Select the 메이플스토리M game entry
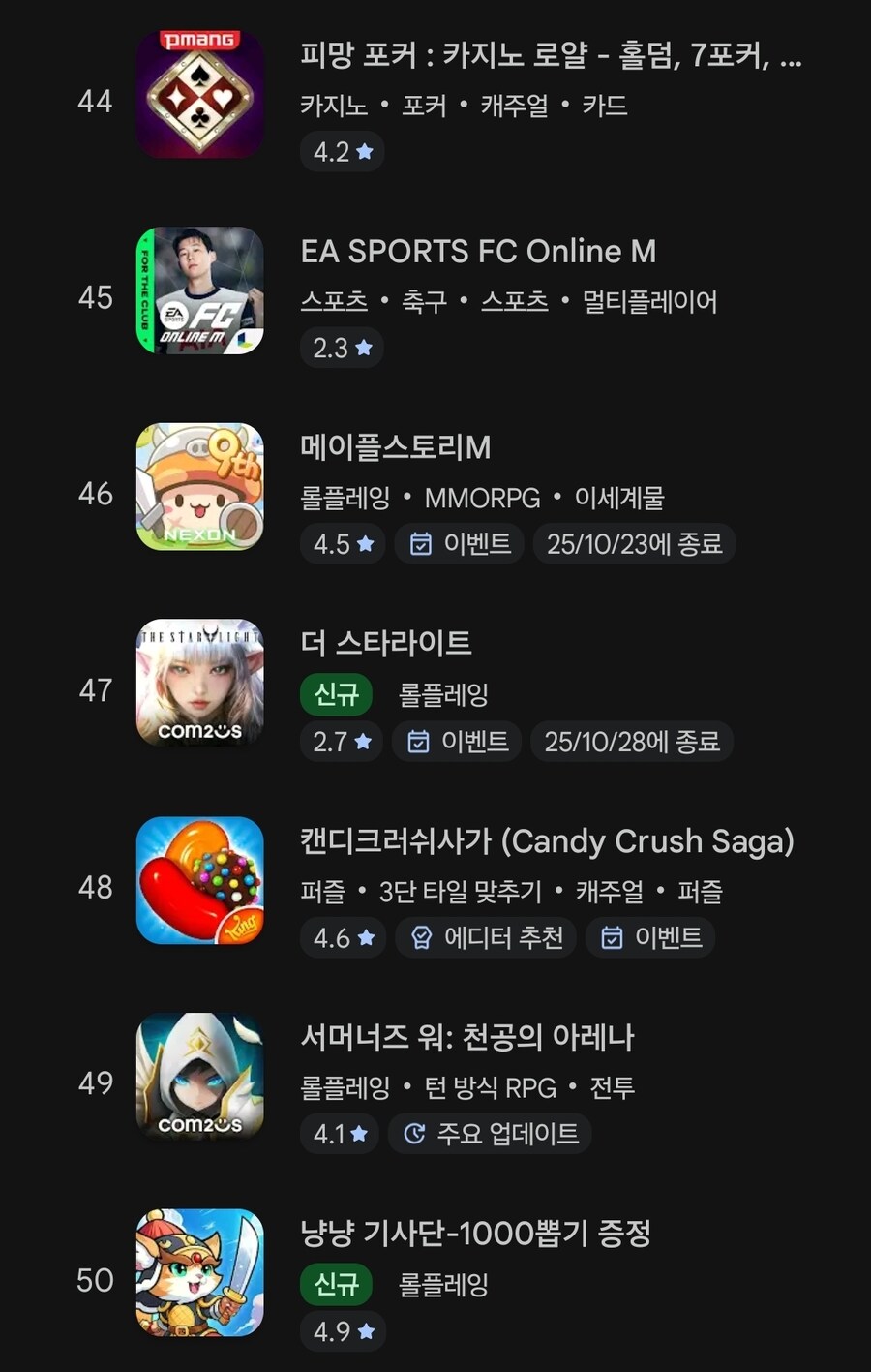871x1372 pixels. point(395,447)
